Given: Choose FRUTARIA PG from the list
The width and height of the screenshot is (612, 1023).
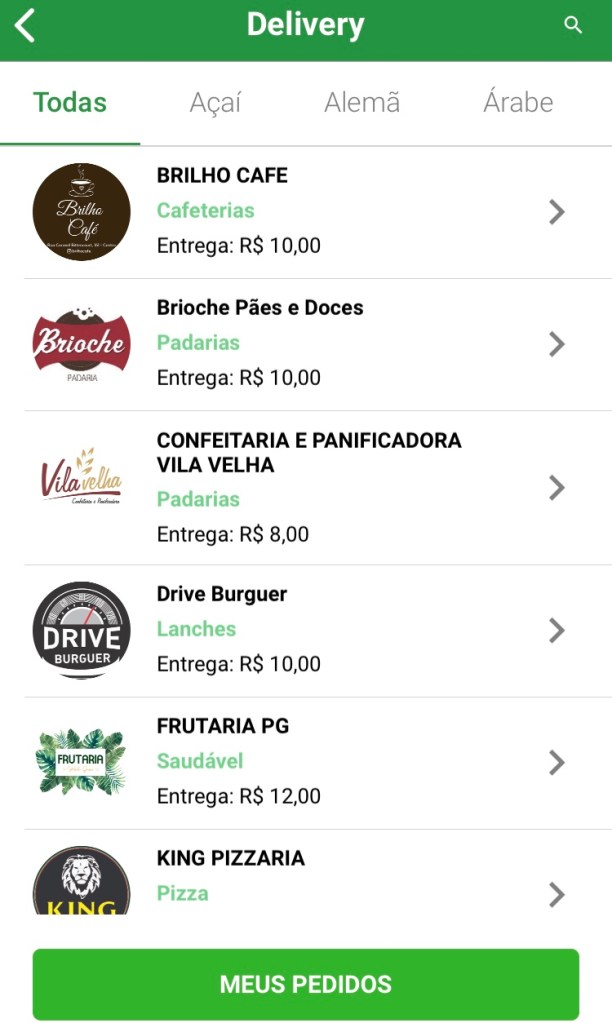Looking at the screenshot, I should click(306, 762).
